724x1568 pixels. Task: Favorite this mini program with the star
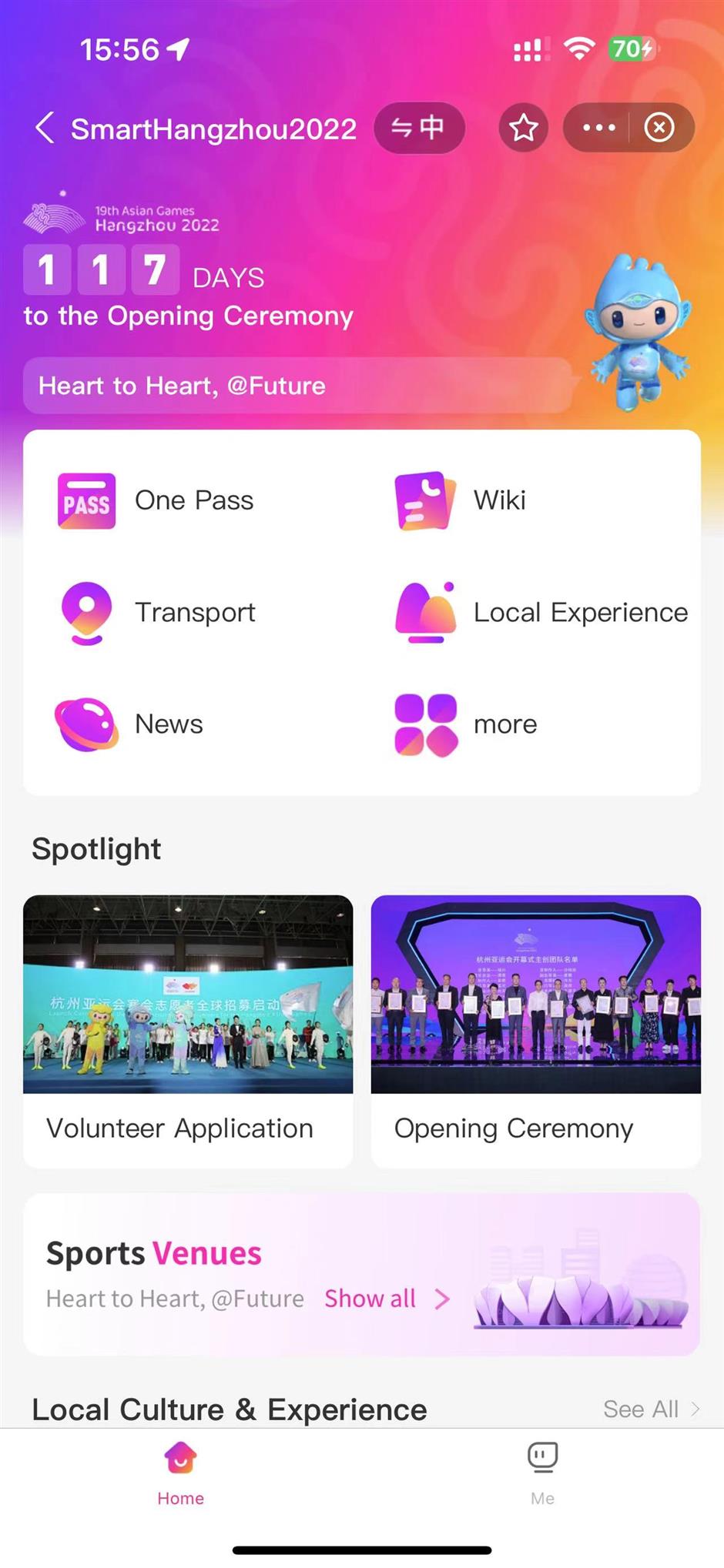pos(524,128)
